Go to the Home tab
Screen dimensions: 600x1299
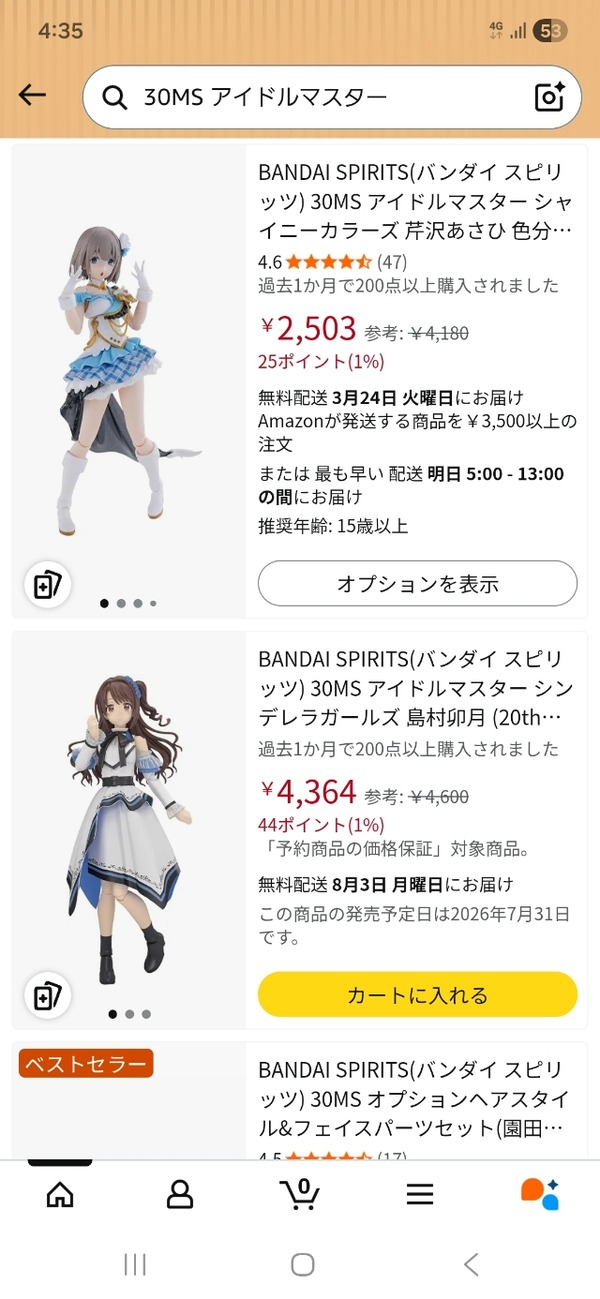point(60,1194)
